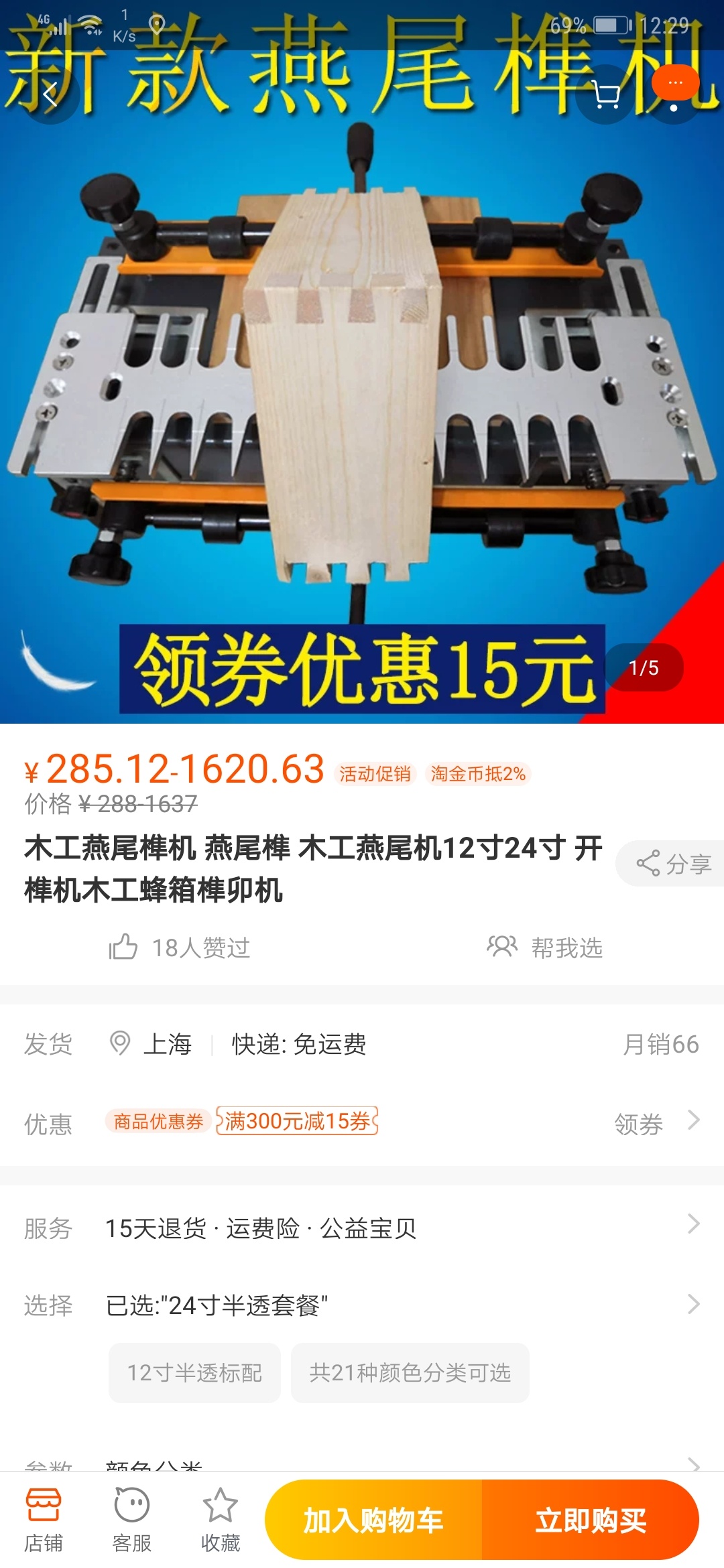724x1568 pixels.
Task: Contact 客服 customer service
Action: click(132, 1520)
